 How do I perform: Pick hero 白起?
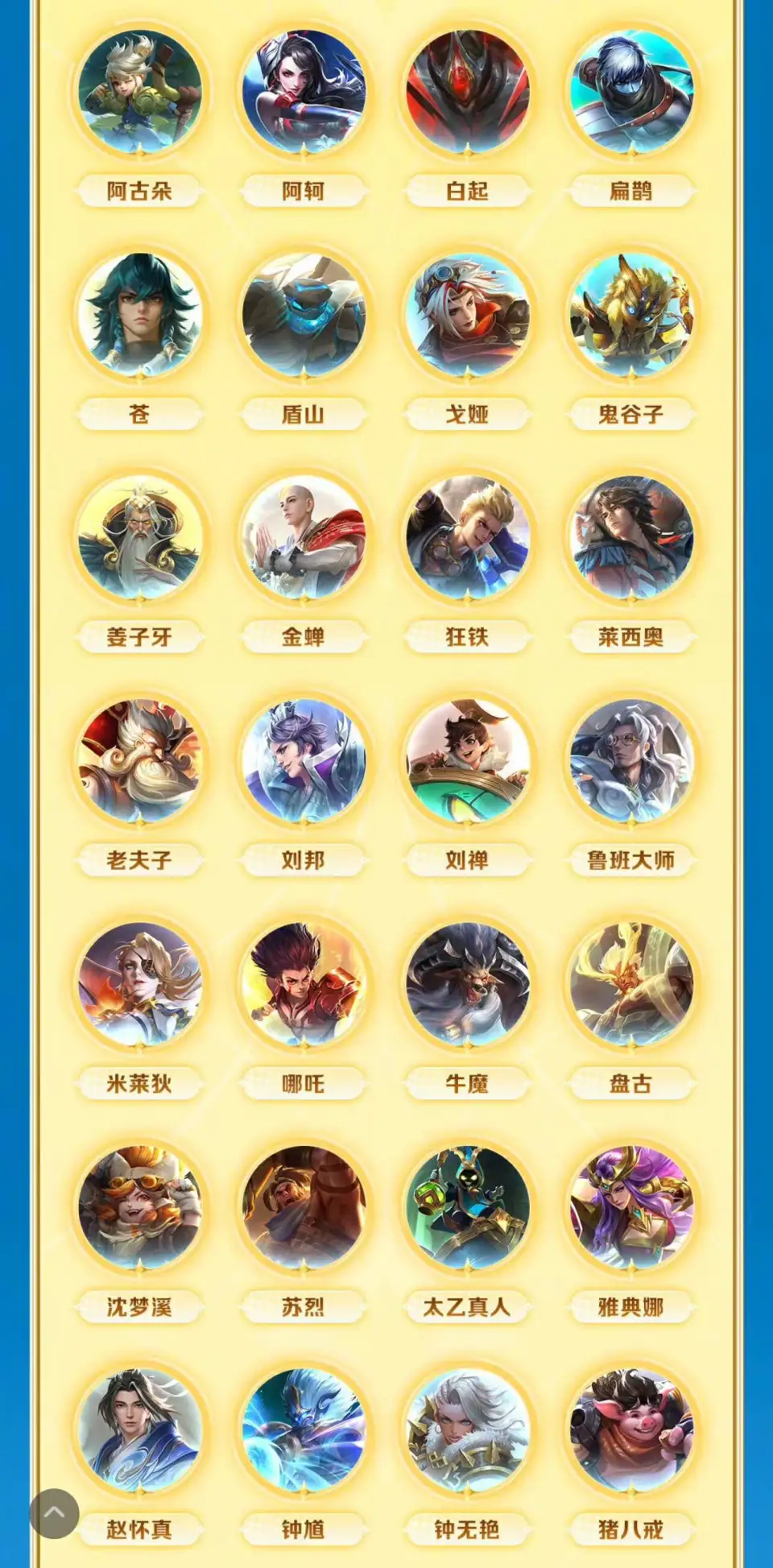[467, 92]
